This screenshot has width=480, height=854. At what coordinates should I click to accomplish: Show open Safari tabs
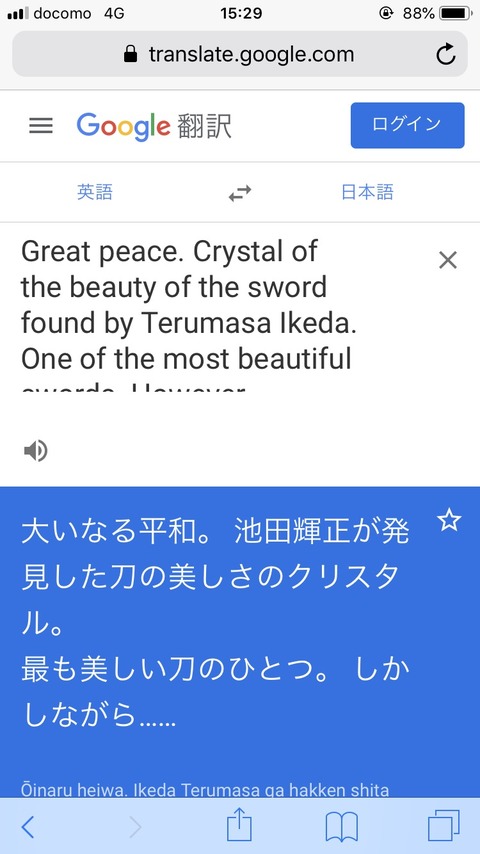(443, 826)
